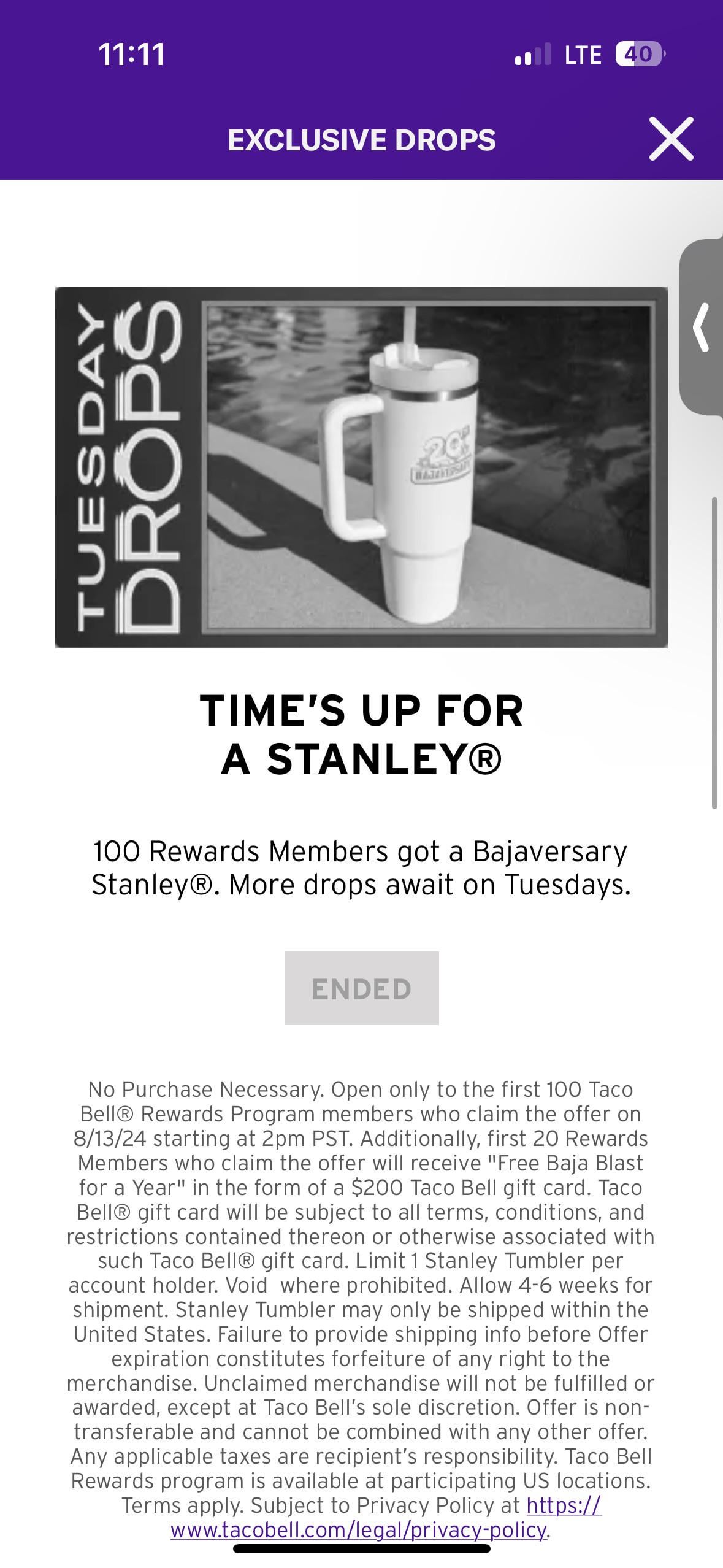Close the Exclusive Drops screen
723x1568 pixels.
pos(671,139)
